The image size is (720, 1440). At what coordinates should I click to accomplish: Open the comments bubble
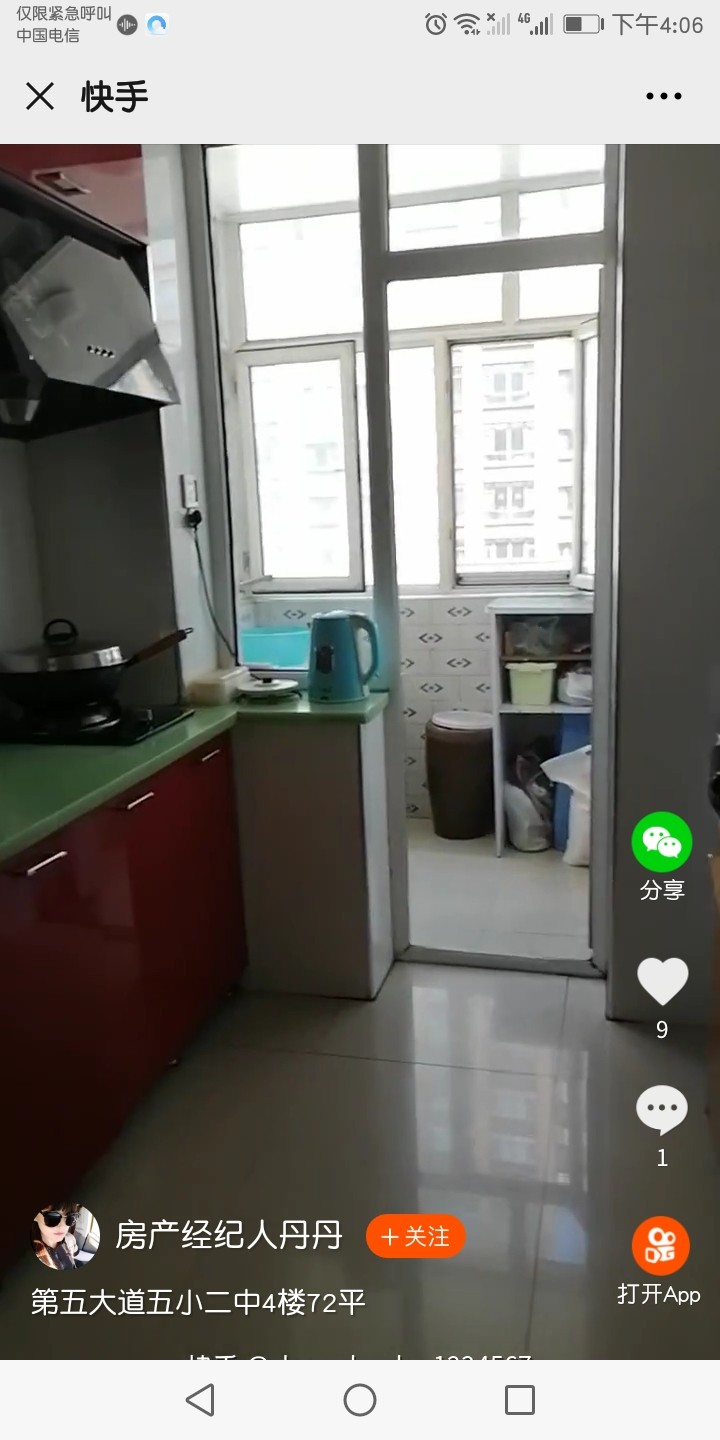point(662,1110)
